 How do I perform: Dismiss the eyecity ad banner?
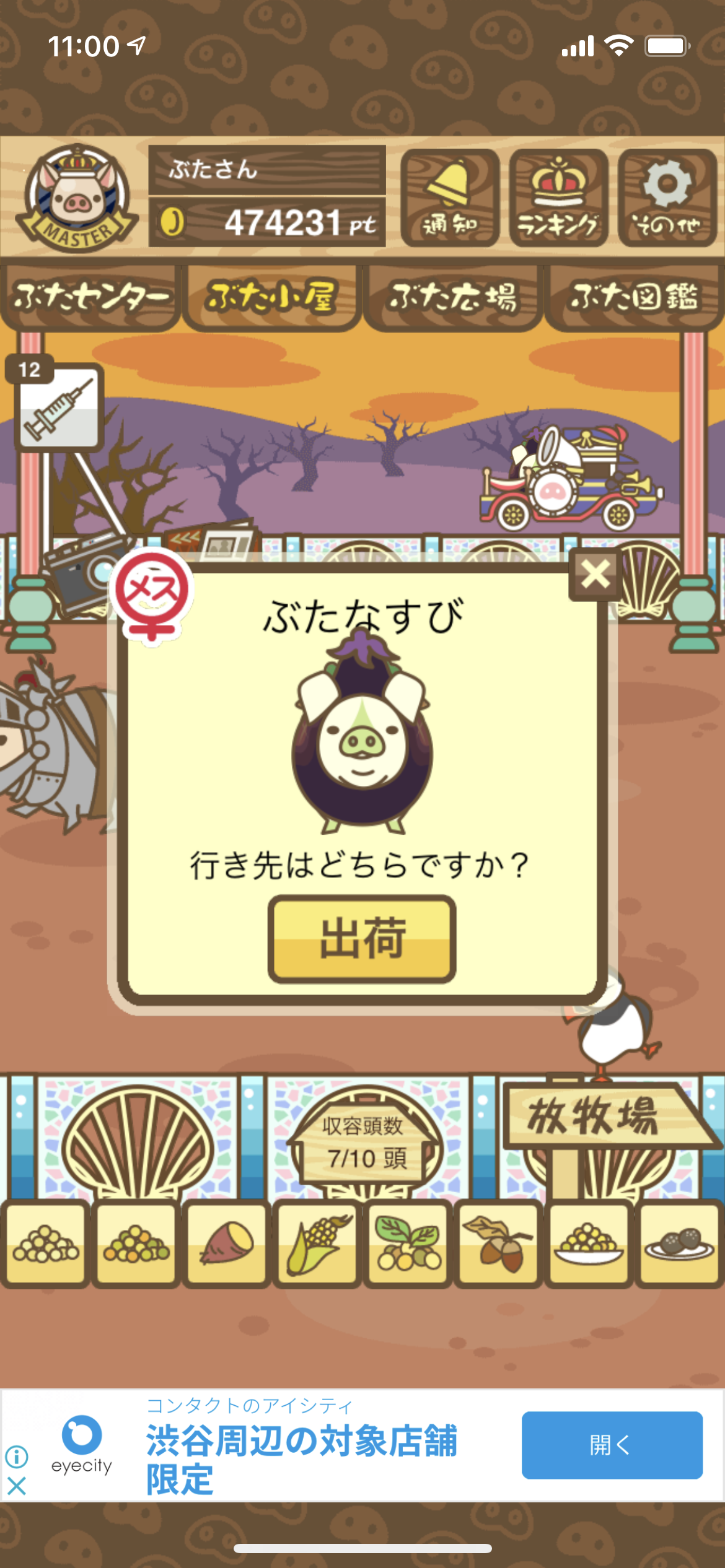pos(17,1486)
